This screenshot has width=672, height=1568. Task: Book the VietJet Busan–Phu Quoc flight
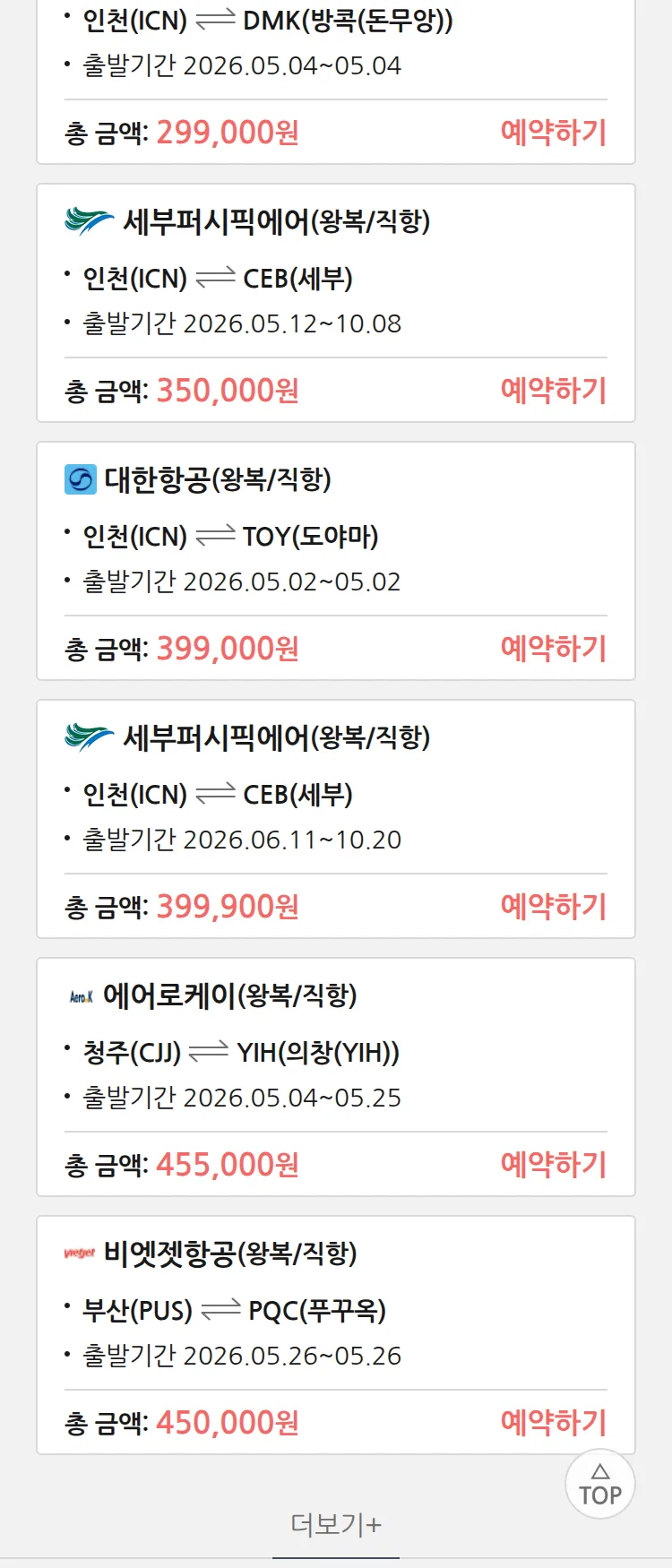tap(553, 1423)
